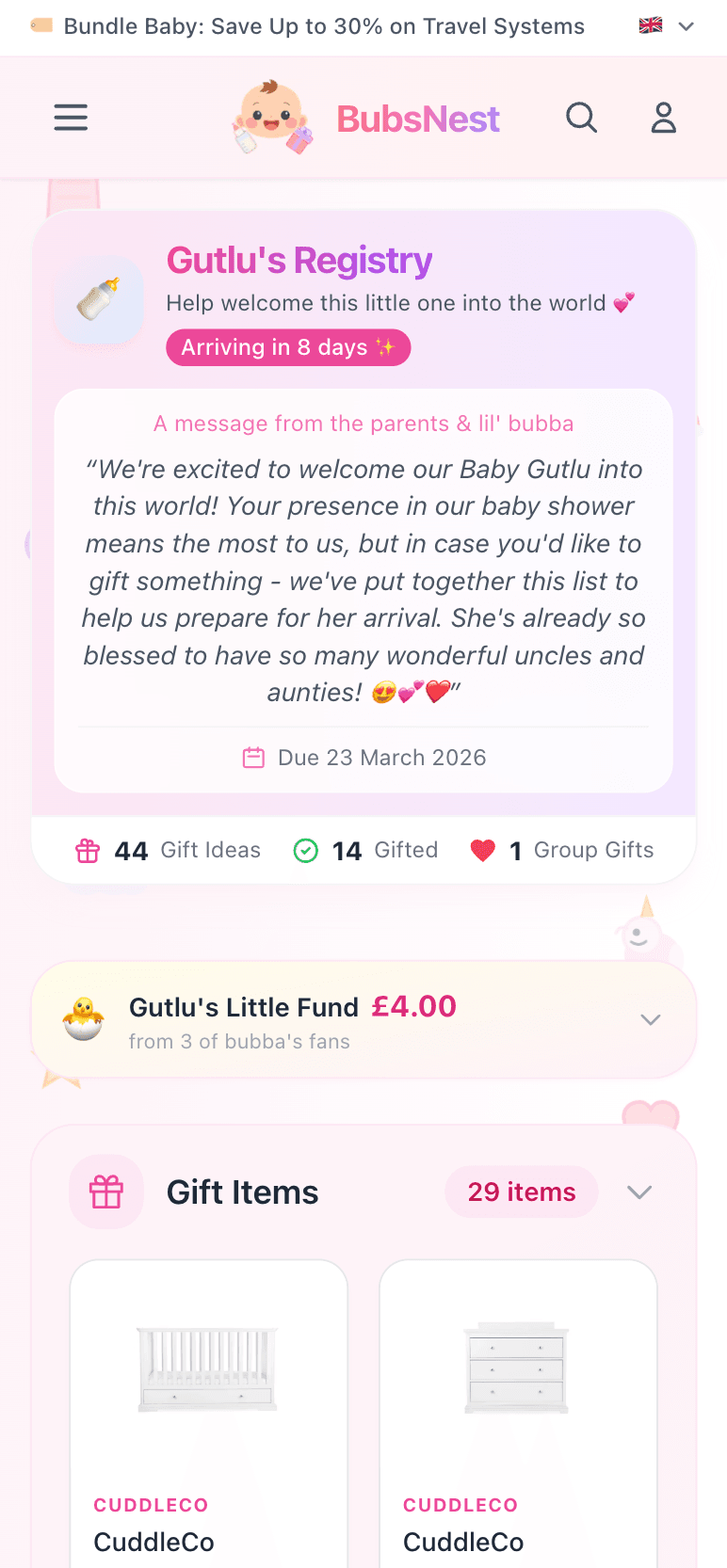The image size is (727, 1568).
Task: Click the green checkmark next to Gifted count
Action: click(x=305, y=849)
